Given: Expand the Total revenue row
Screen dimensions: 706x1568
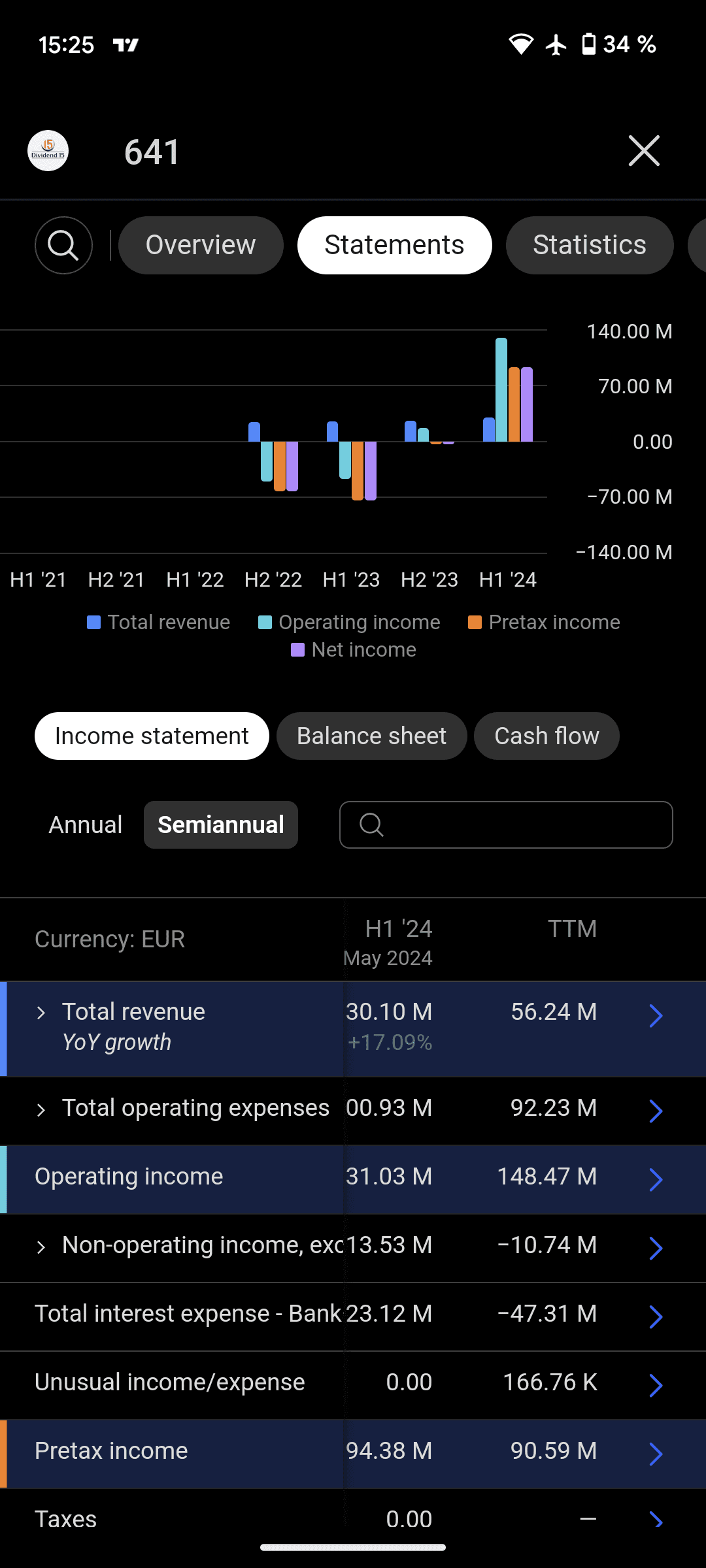Looking at the screenshot, I should pyautogui.click(x=41, y=1013).
